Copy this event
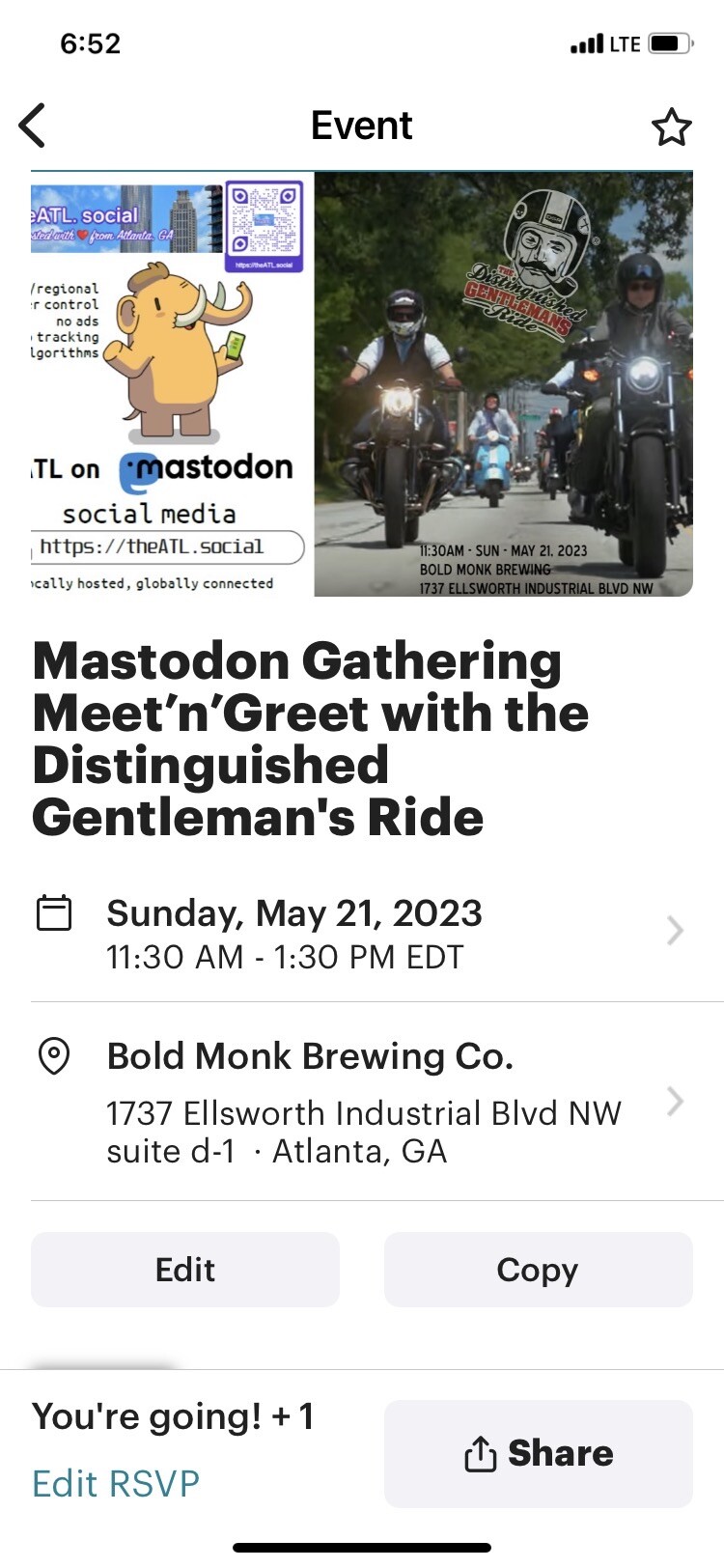This screenshot has width=724, height=1568. point(539,1270)
